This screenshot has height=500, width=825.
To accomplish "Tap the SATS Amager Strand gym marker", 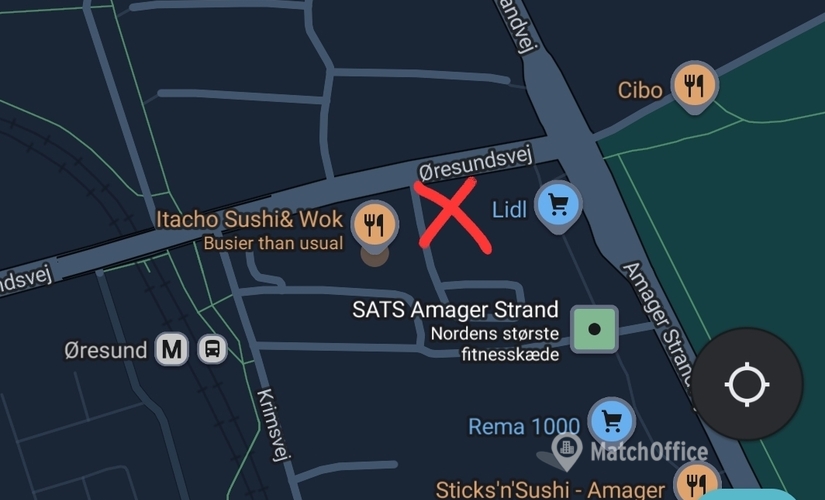I will 594,329.
